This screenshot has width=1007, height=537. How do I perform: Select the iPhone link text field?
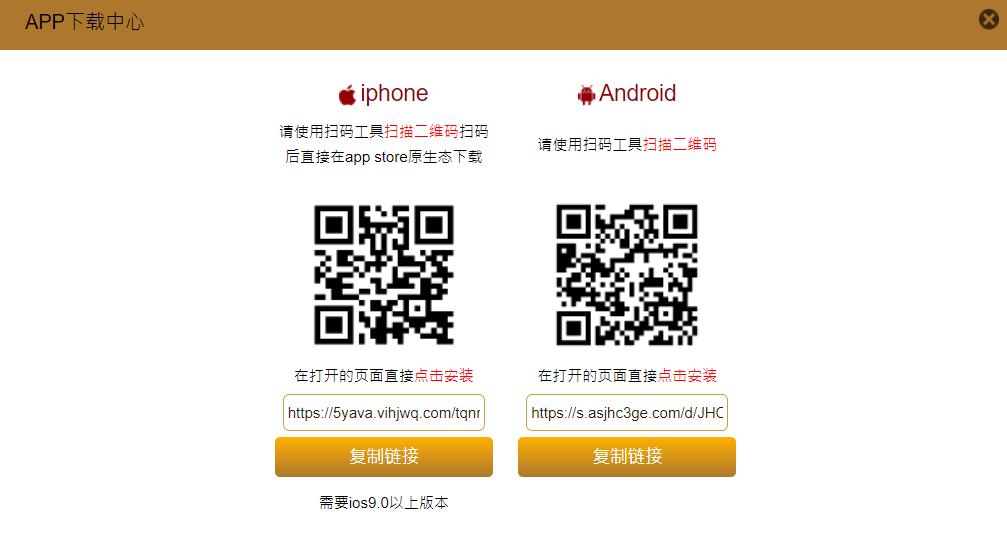pos(383,412)
